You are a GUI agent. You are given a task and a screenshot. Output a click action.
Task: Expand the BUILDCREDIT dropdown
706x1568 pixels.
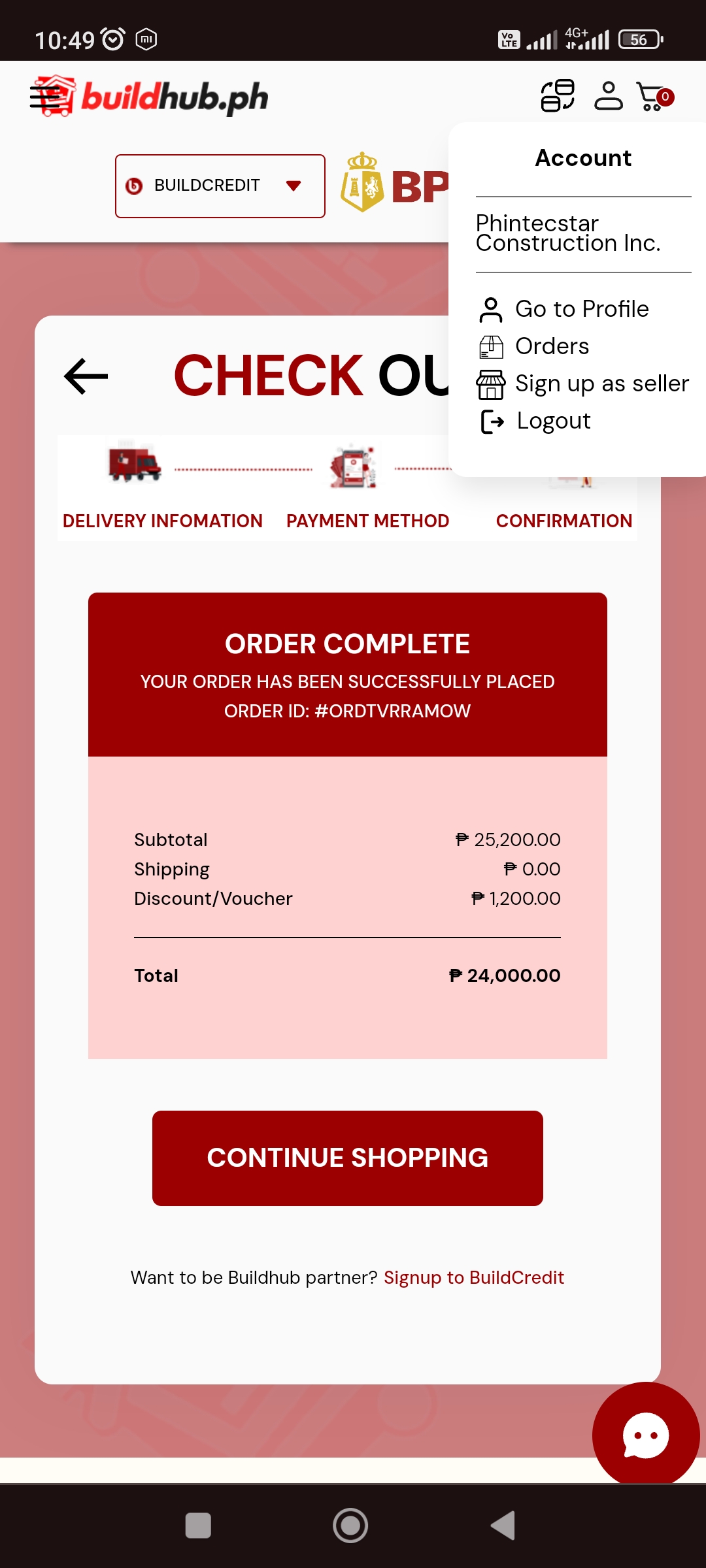click(220, 186)
